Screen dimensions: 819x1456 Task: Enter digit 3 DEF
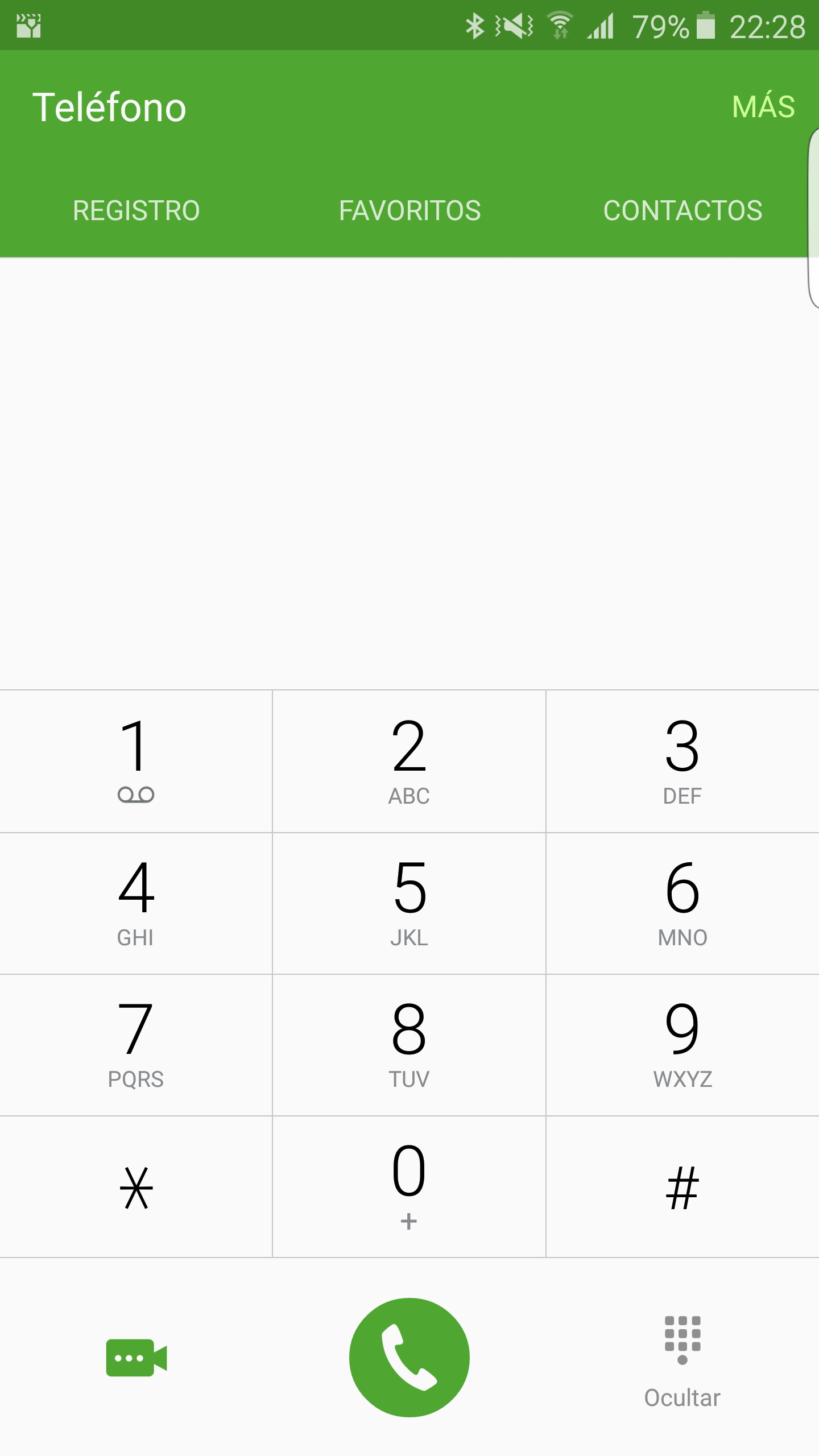pos(682,761)
